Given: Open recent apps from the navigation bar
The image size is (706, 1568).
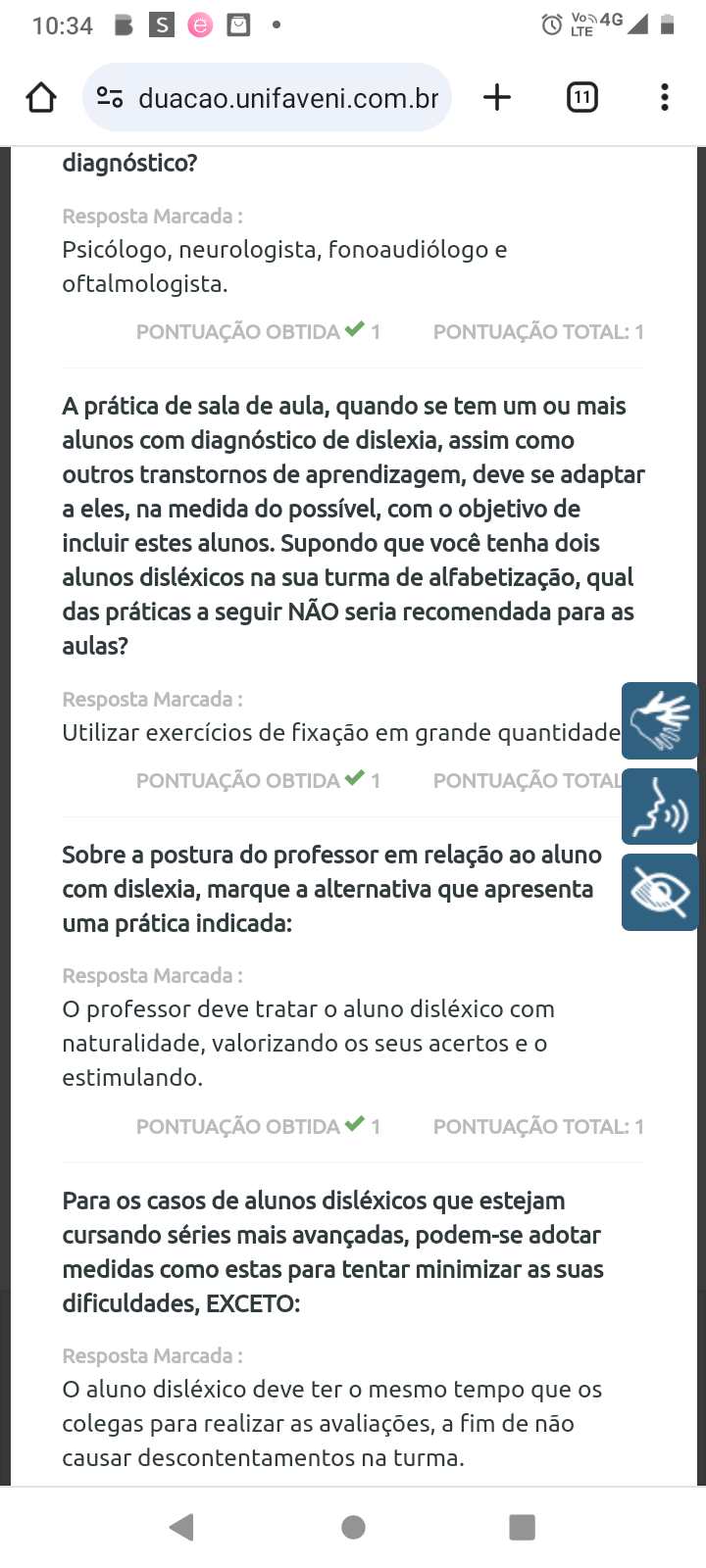Looking at the screenshot, I should tap(523, 1527).
